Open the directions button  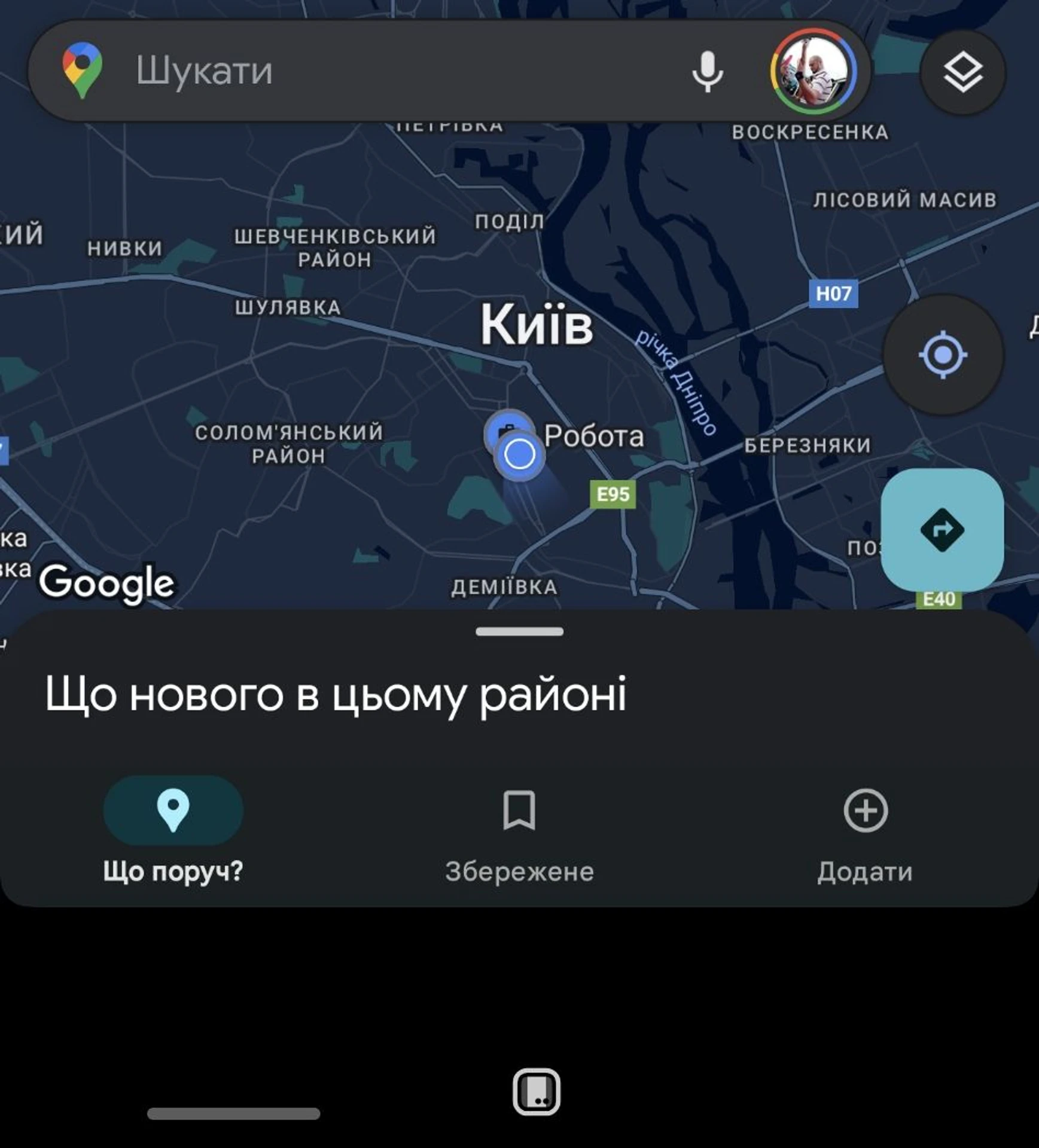pyautogui.click(x=942, y=530)
